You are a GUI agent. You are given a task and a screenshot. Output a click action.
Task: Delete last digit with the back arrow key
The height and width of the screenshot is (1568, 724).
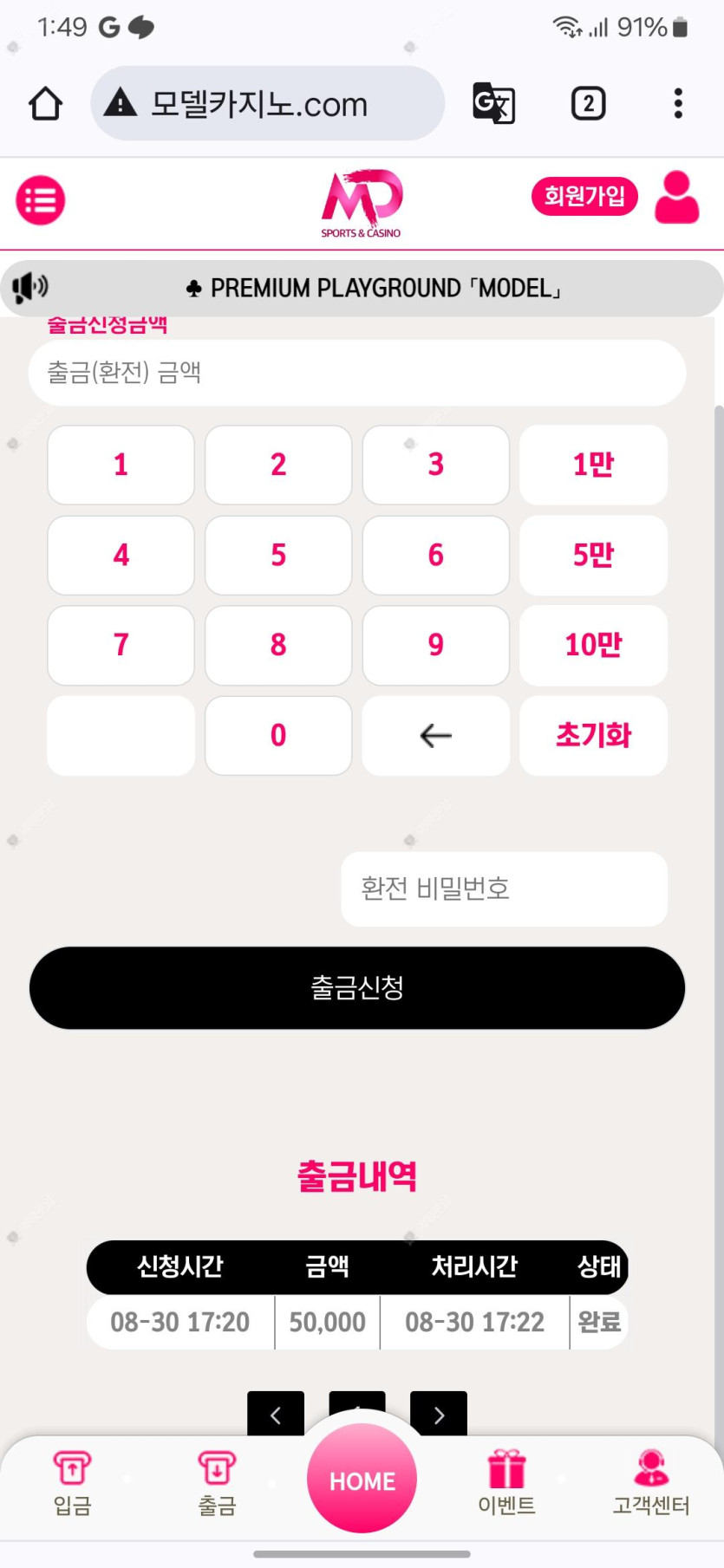coord(435,735)
